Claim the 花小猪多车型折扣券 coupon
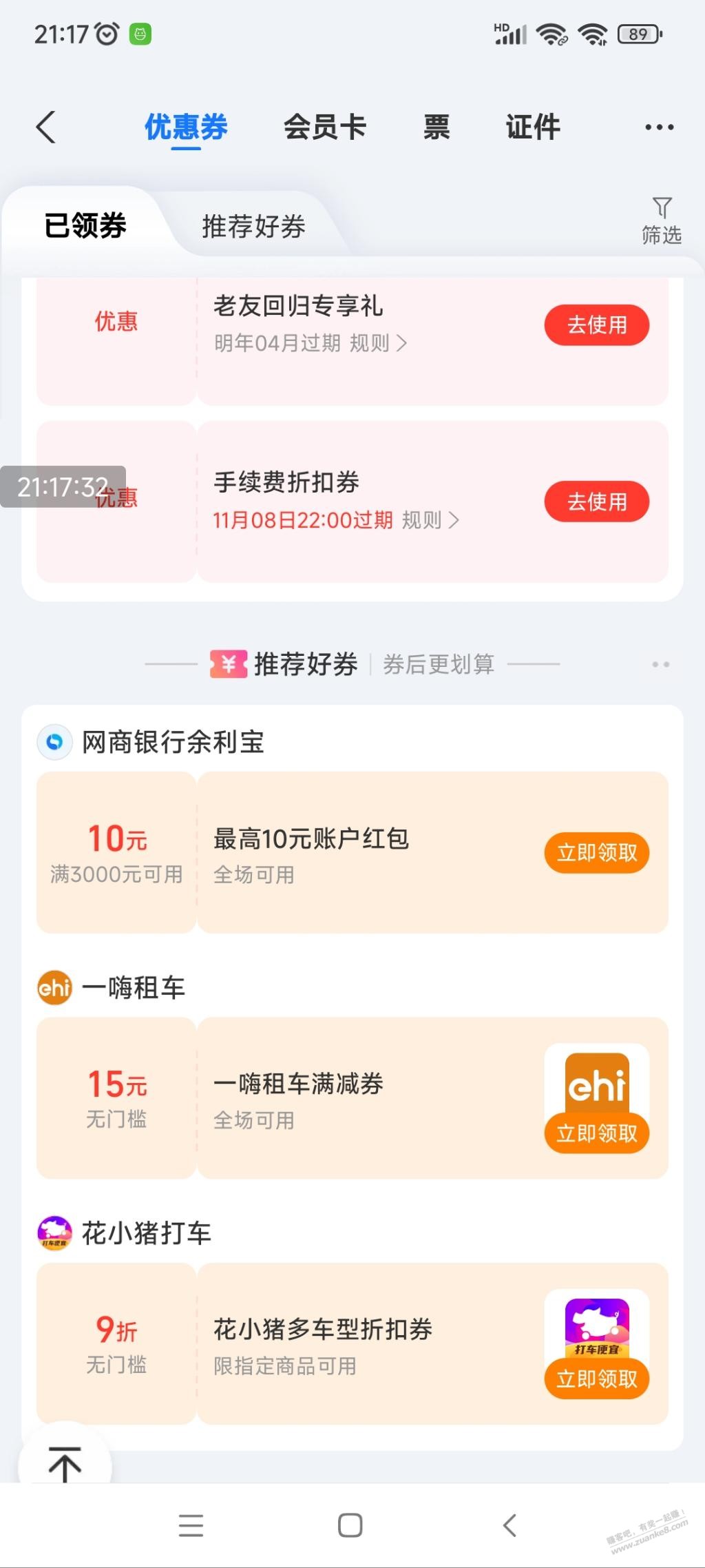Viewport: 705px width, 1568px height. (x=596, y=1379)
